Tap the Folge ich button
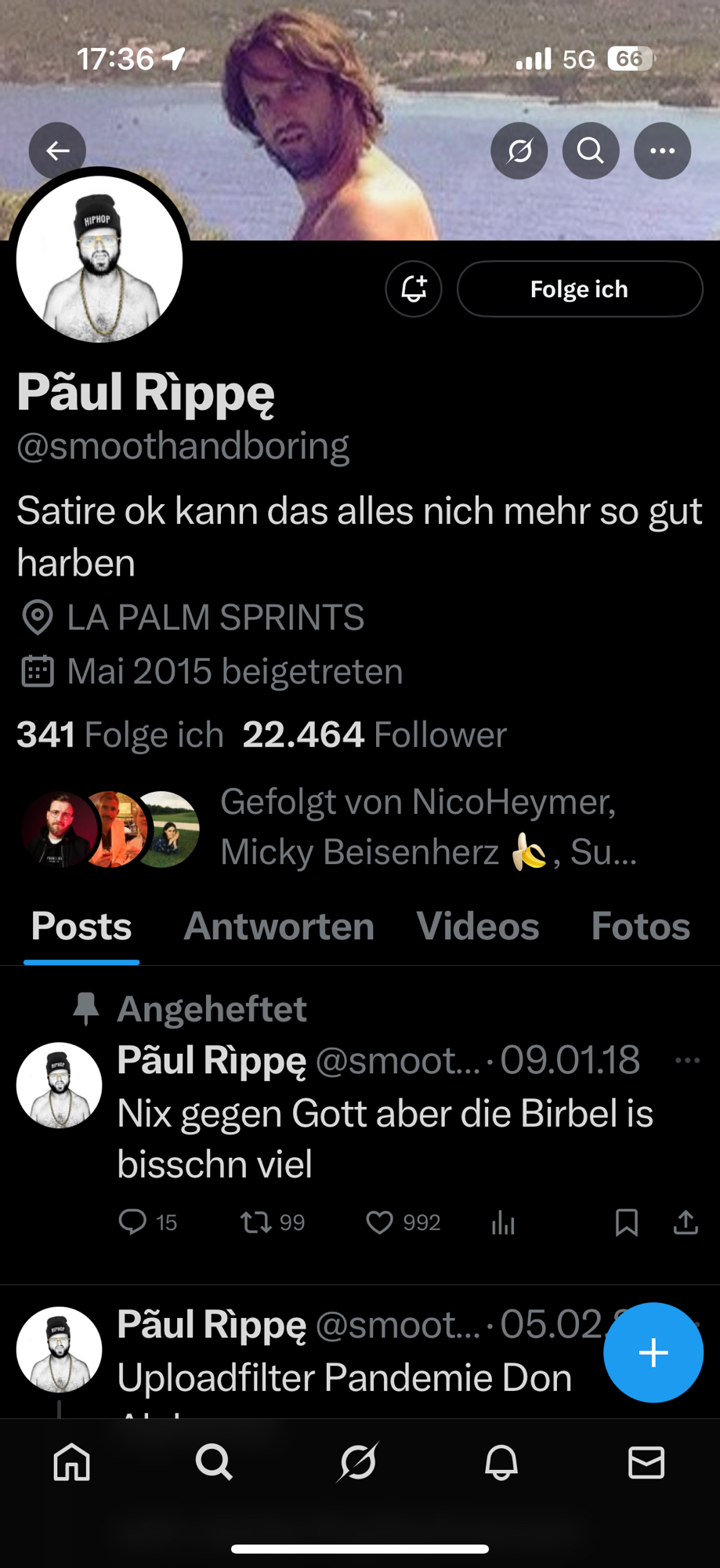Viewport: 720px width, 1568px height. tap(580, 289)
